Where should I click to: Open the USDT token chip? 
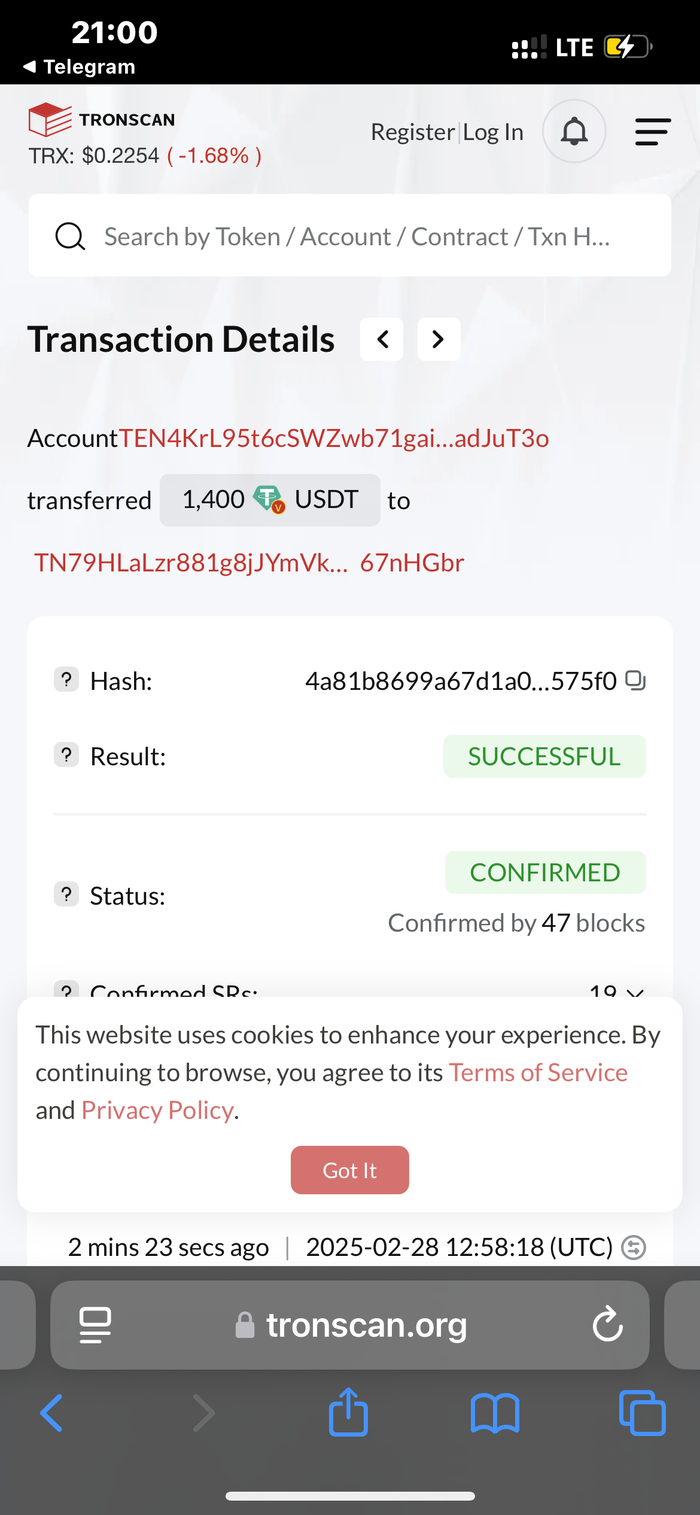pos(270,500)
